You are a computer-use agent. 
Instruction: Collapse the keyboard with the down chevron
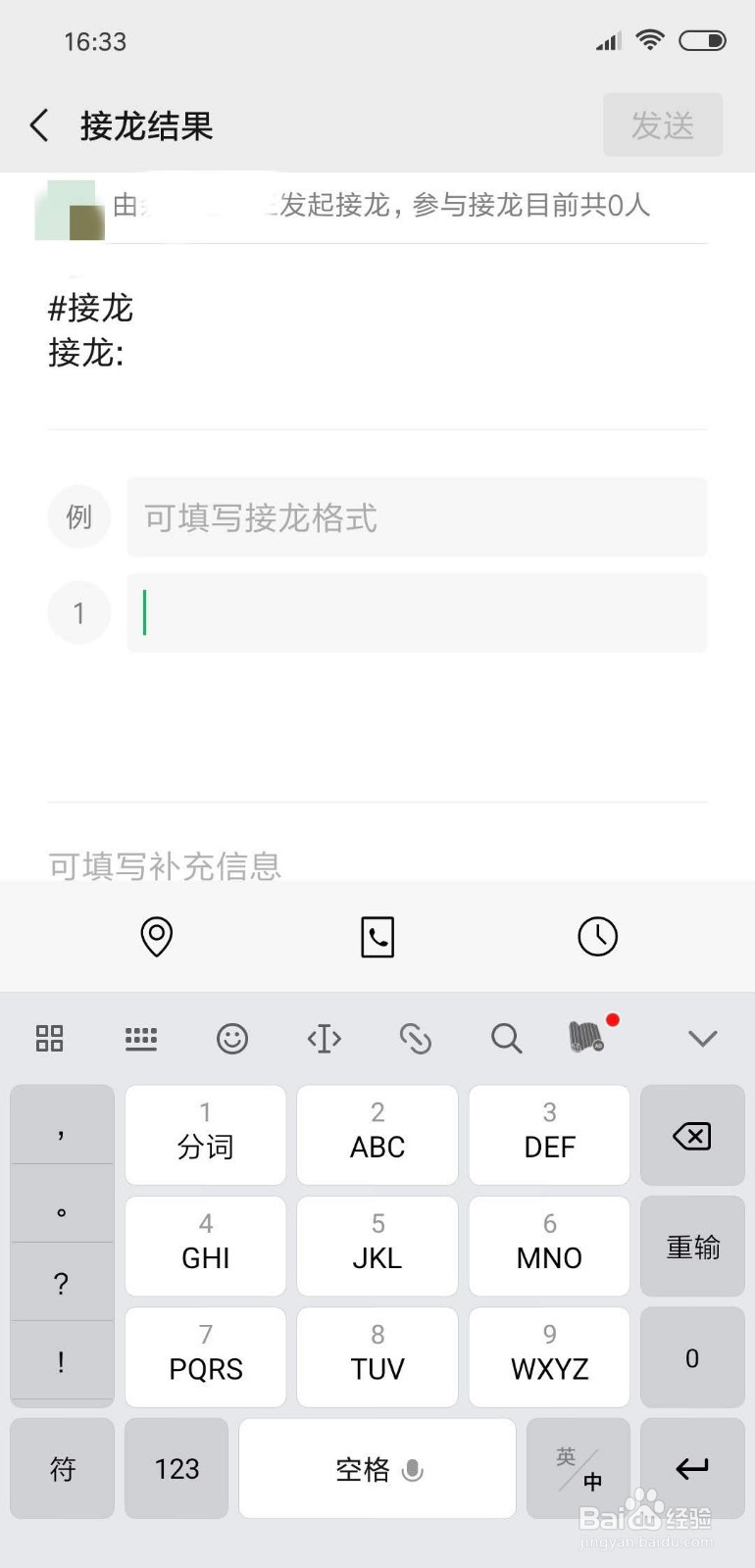tap(702, 1039)
